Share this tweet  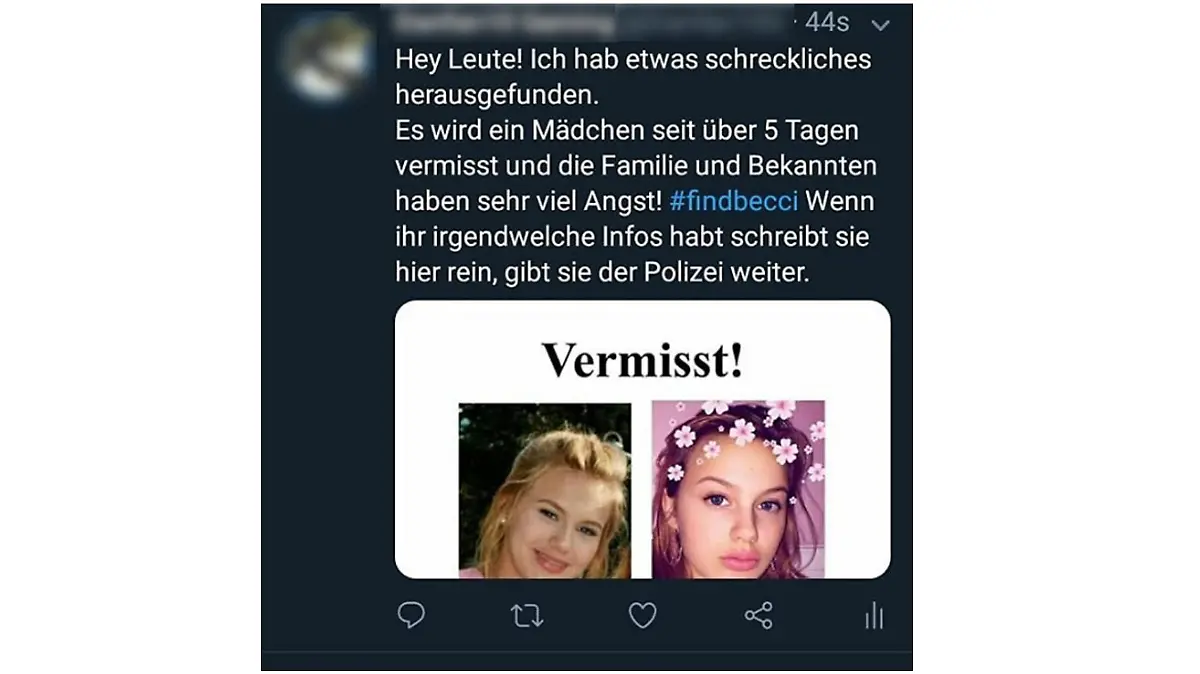tap(759, 616)
